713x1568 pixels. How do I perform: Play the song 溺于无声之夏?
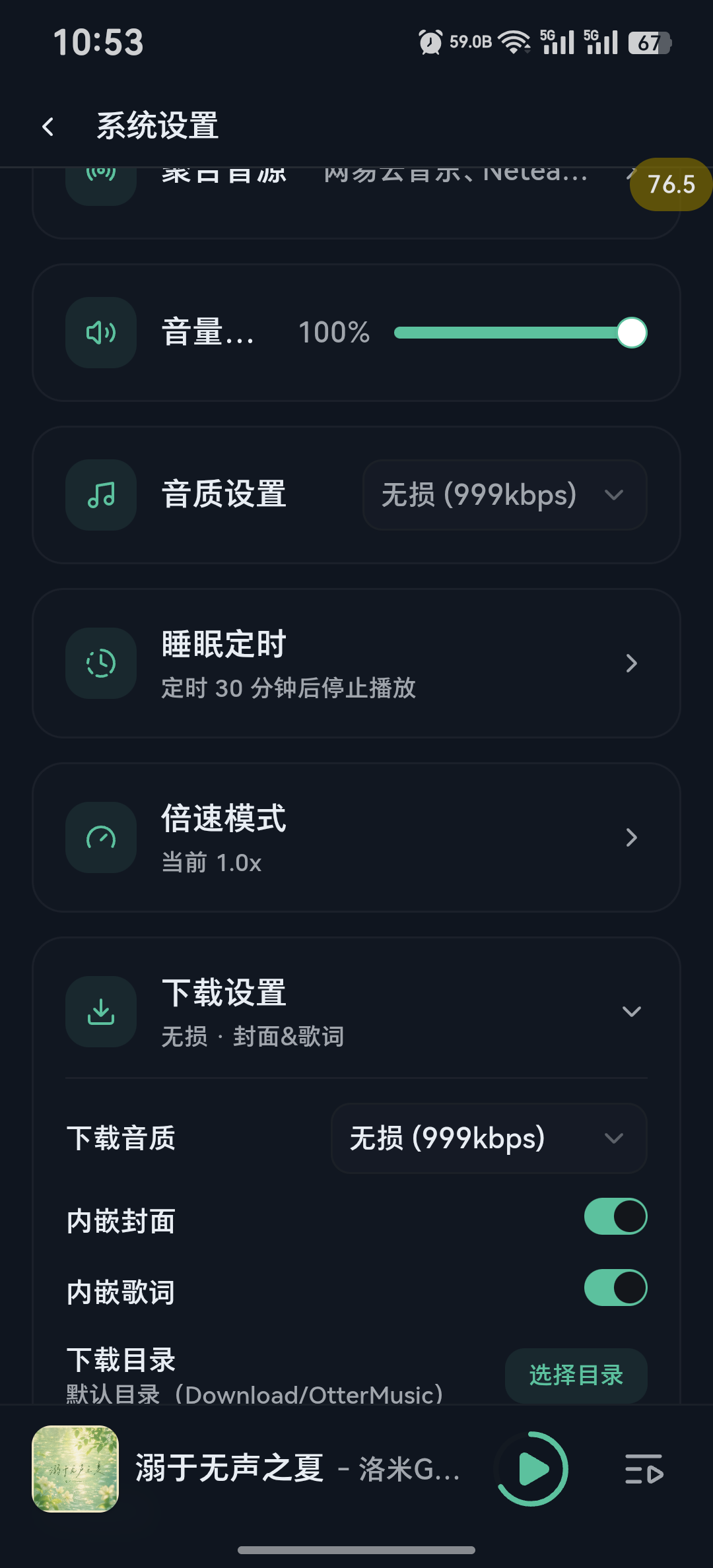pos(532,1469)
